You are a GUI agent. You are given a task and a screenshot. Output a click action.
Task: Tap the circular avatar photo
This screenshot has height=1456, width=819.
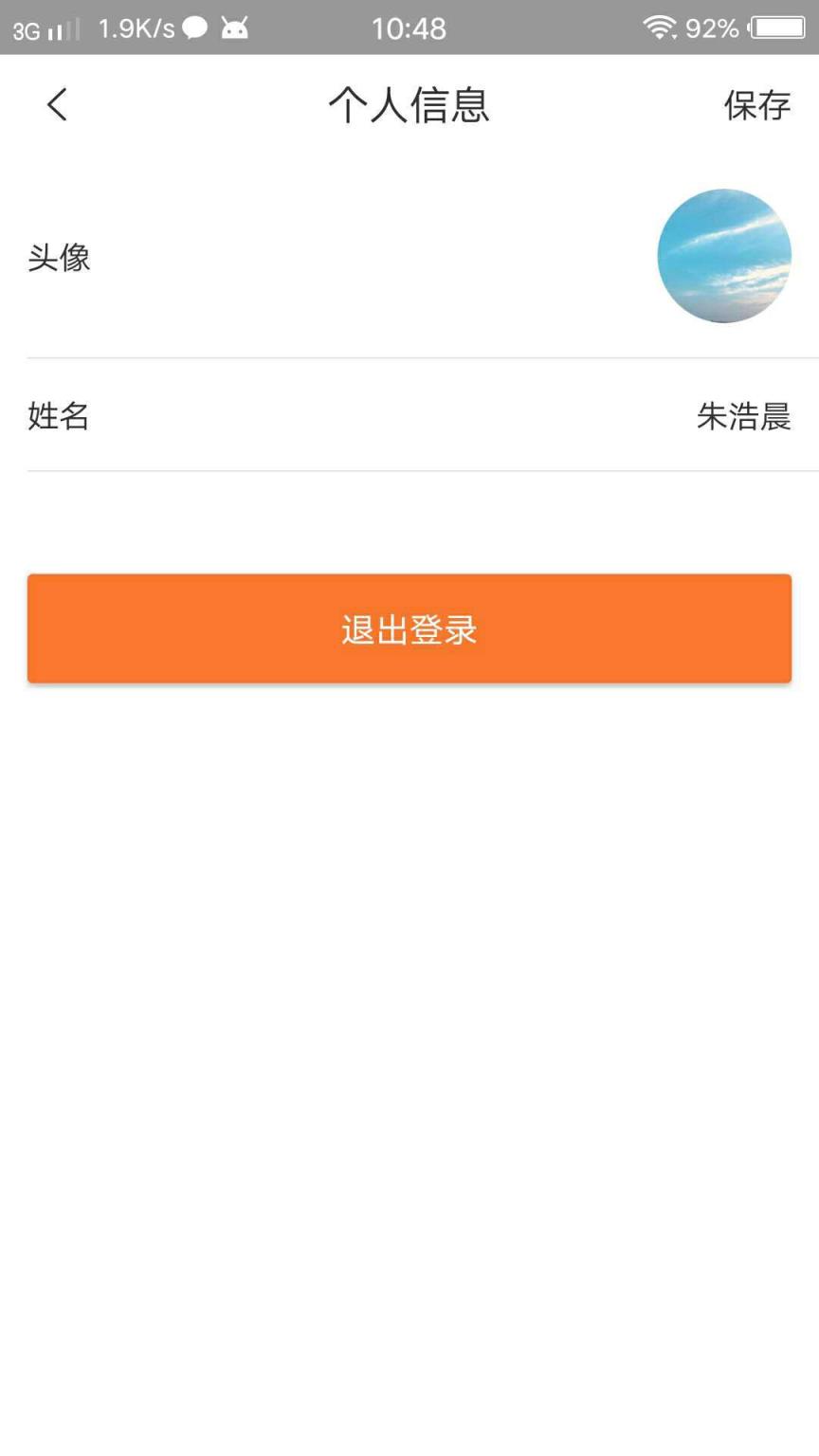[725, 256]
